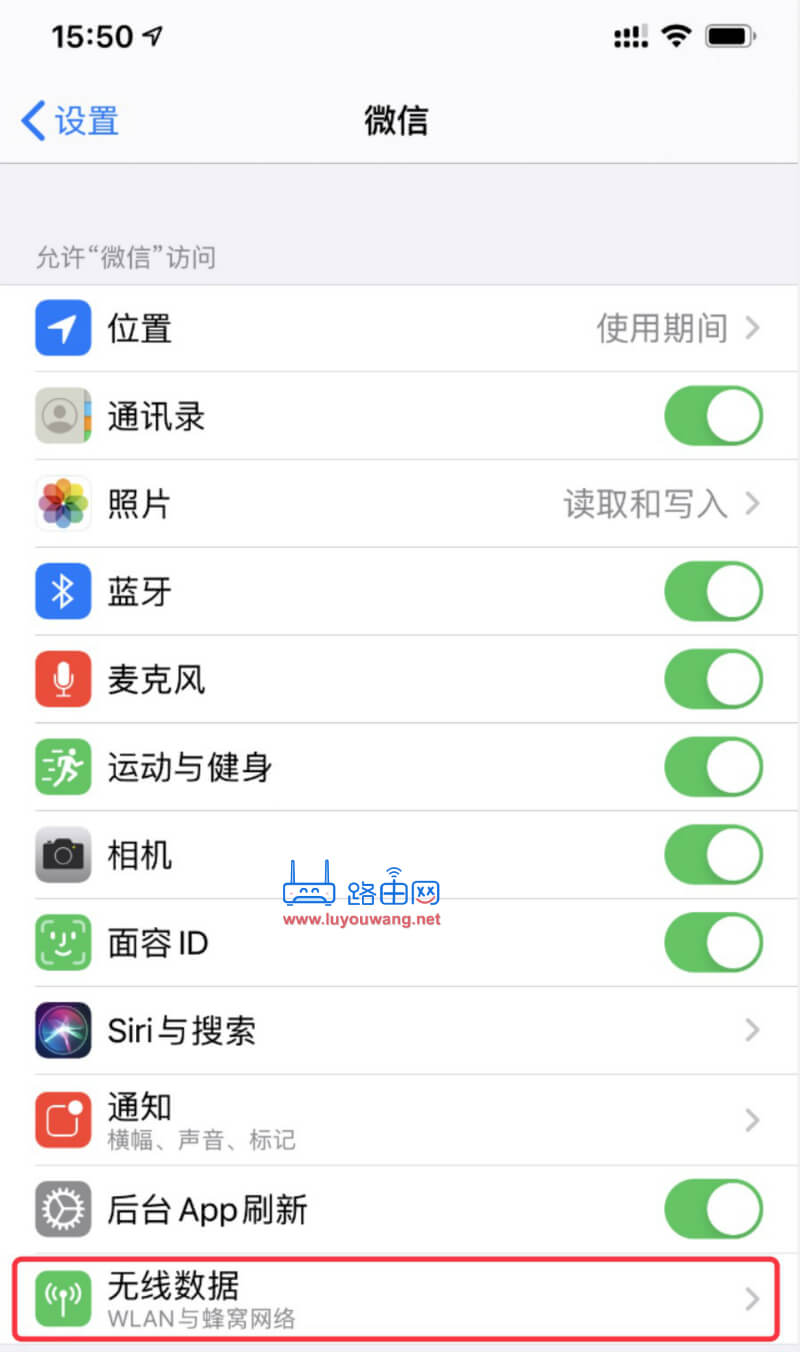Disable the 蓝牙 permission toggle
This screenshot has height=1352, width=800.
tap(713, 591)
